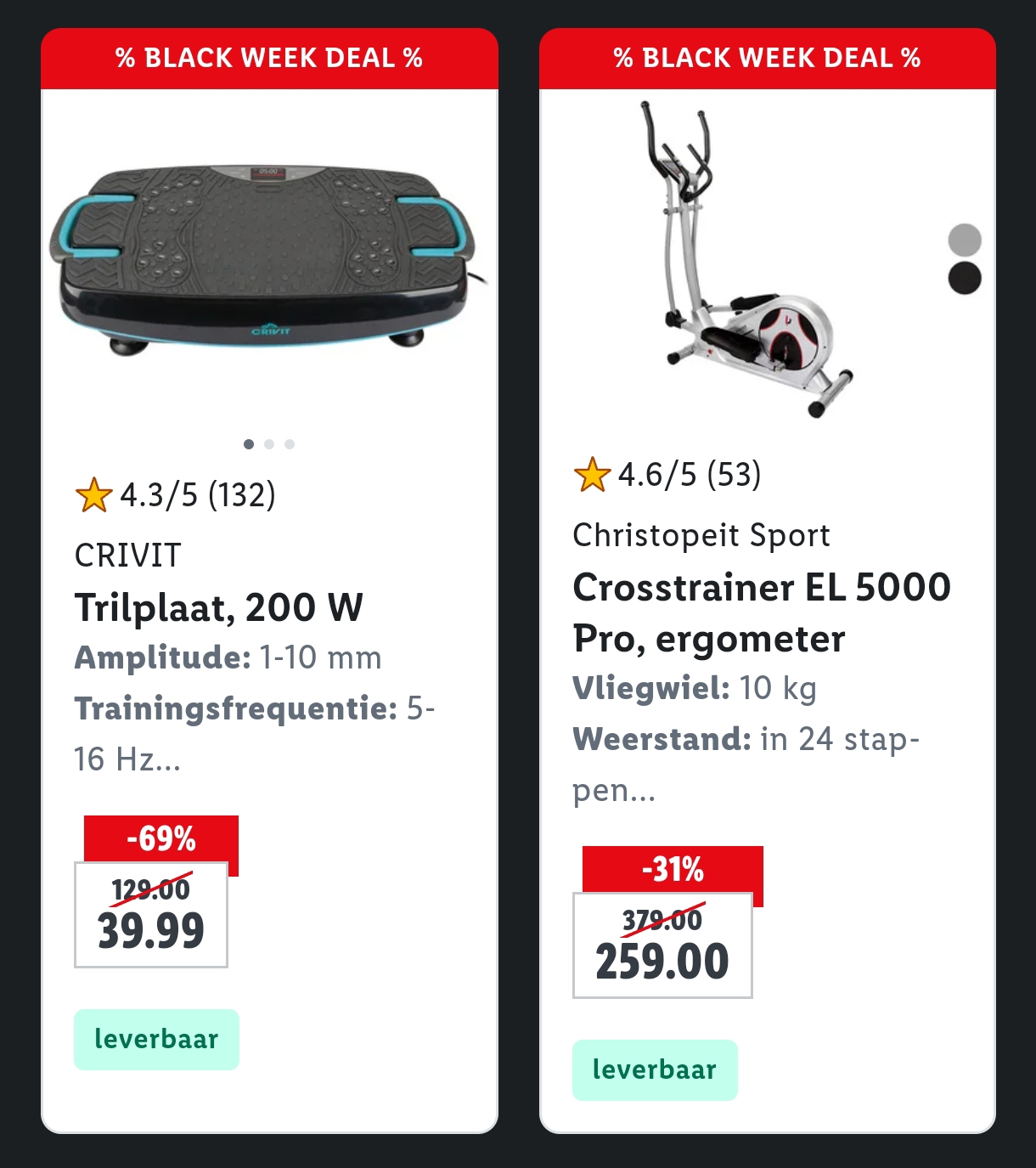Click the gold star beside the 4.3/5 rating
Image resolution: width=1036 pixels, height=1168 pixels.
(94, 495)
